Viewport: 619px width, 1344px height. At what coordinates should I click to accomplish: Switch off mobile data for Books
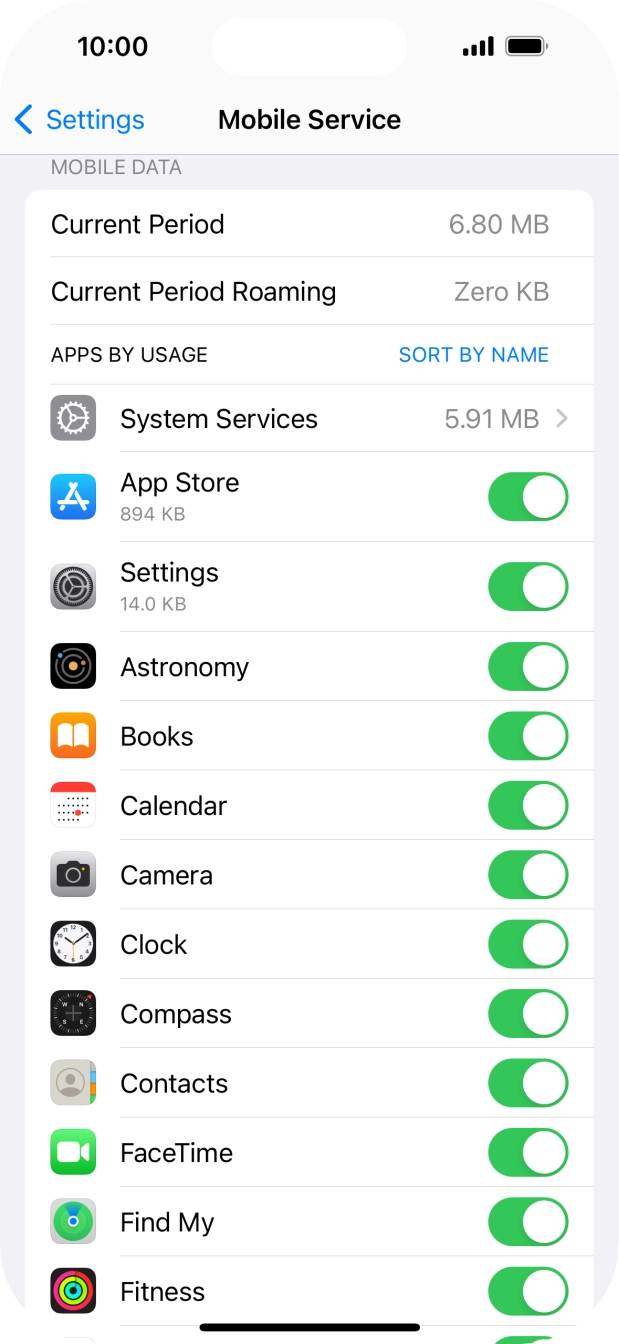tap(527, 737)
